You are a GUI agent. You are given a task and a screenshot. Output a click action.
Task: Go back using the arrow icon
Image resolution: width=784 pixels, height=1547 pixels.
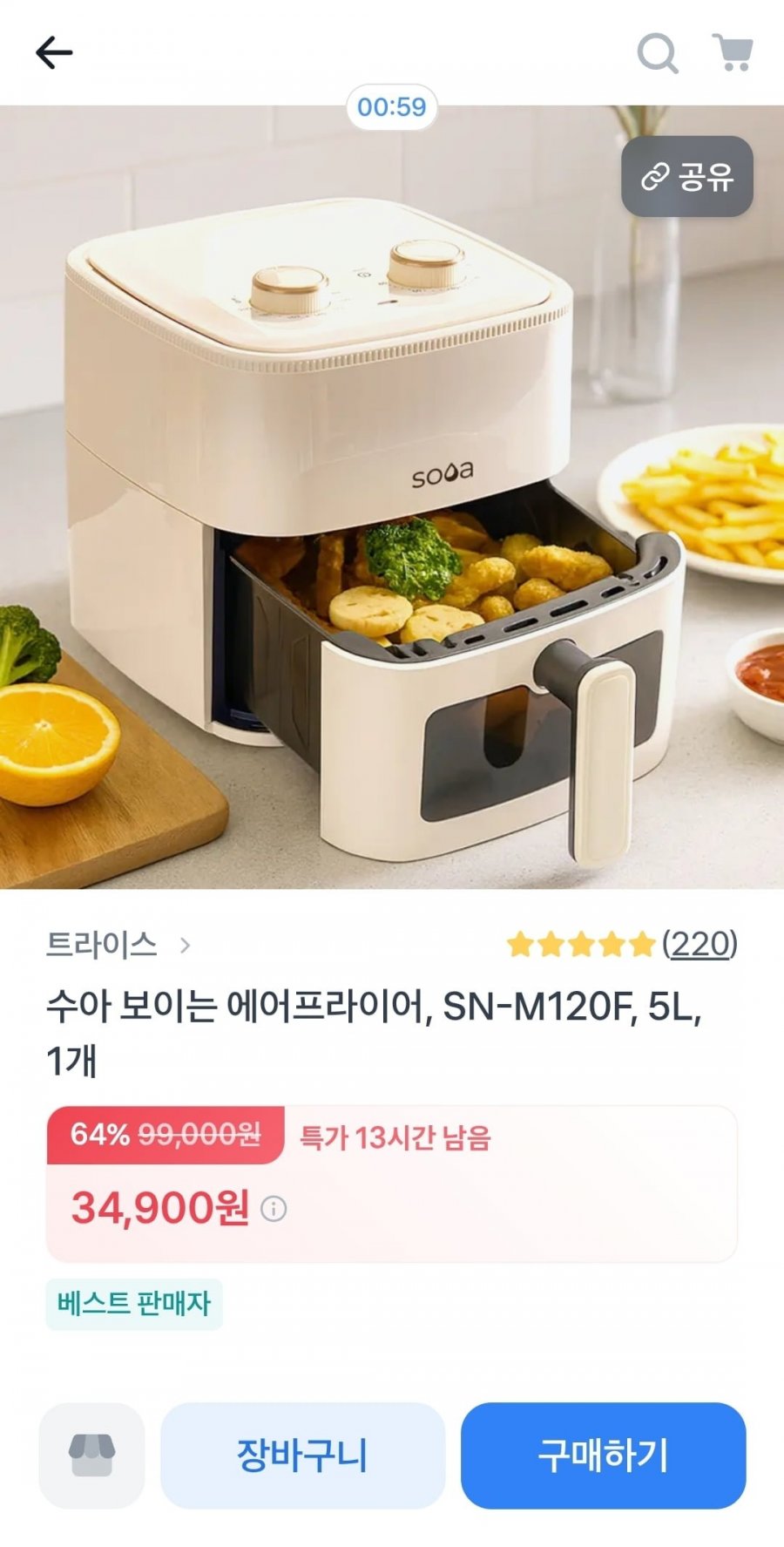tap(53, 53)
